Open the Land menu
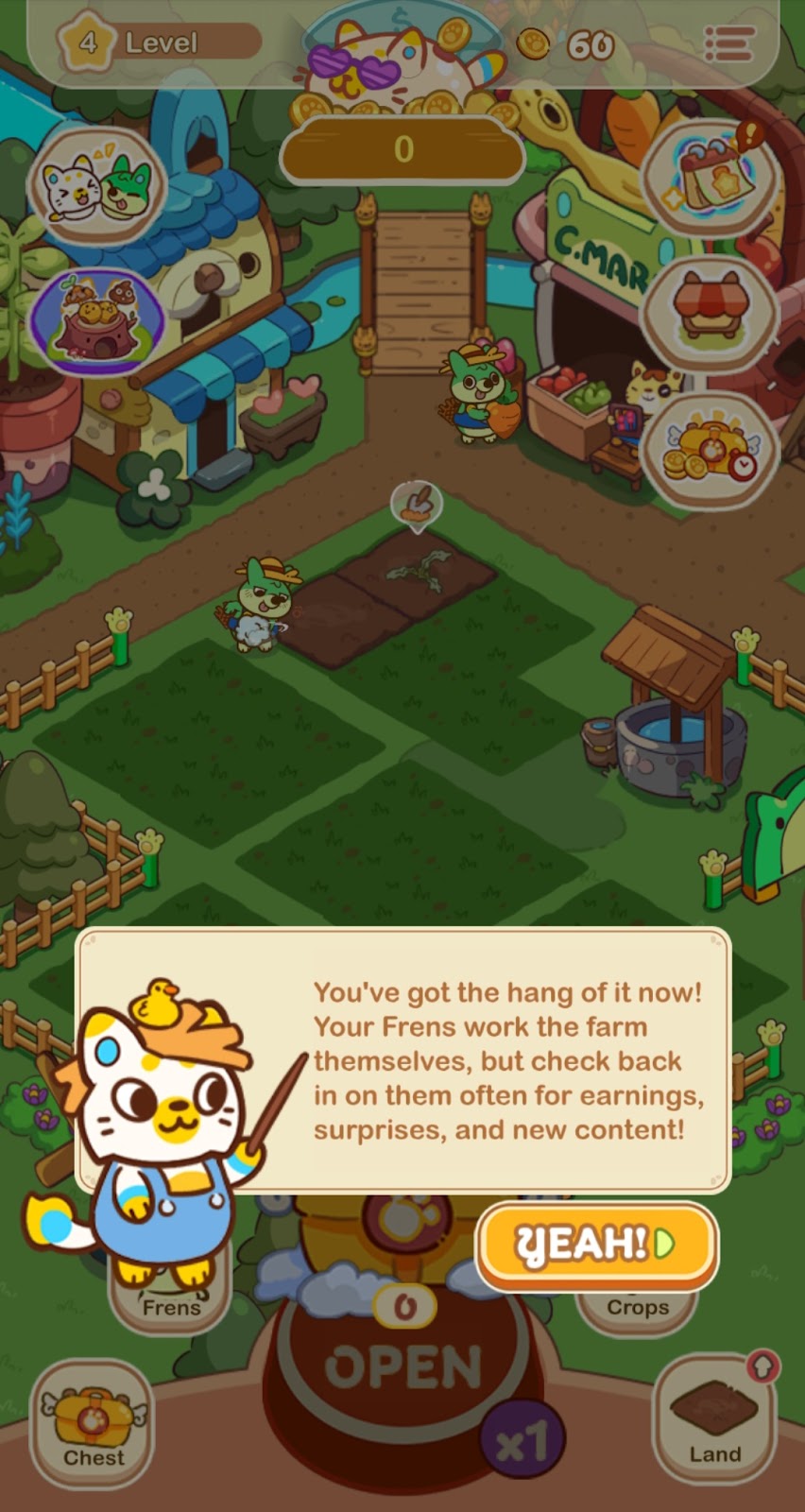Screen dimensions: 805x1512 tap(714, 1420)
